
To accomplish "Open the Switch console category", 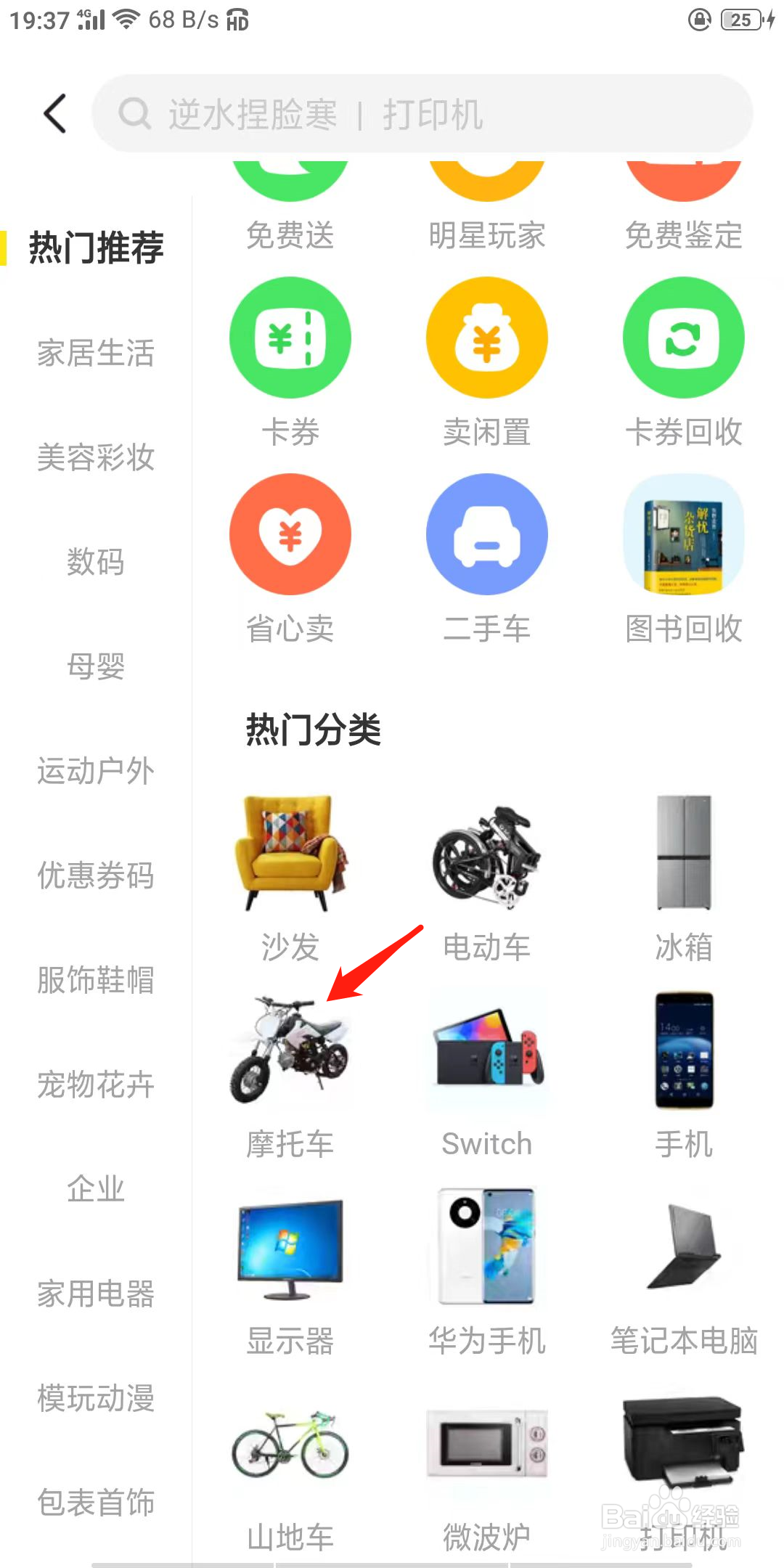I will click(486, 1049).
